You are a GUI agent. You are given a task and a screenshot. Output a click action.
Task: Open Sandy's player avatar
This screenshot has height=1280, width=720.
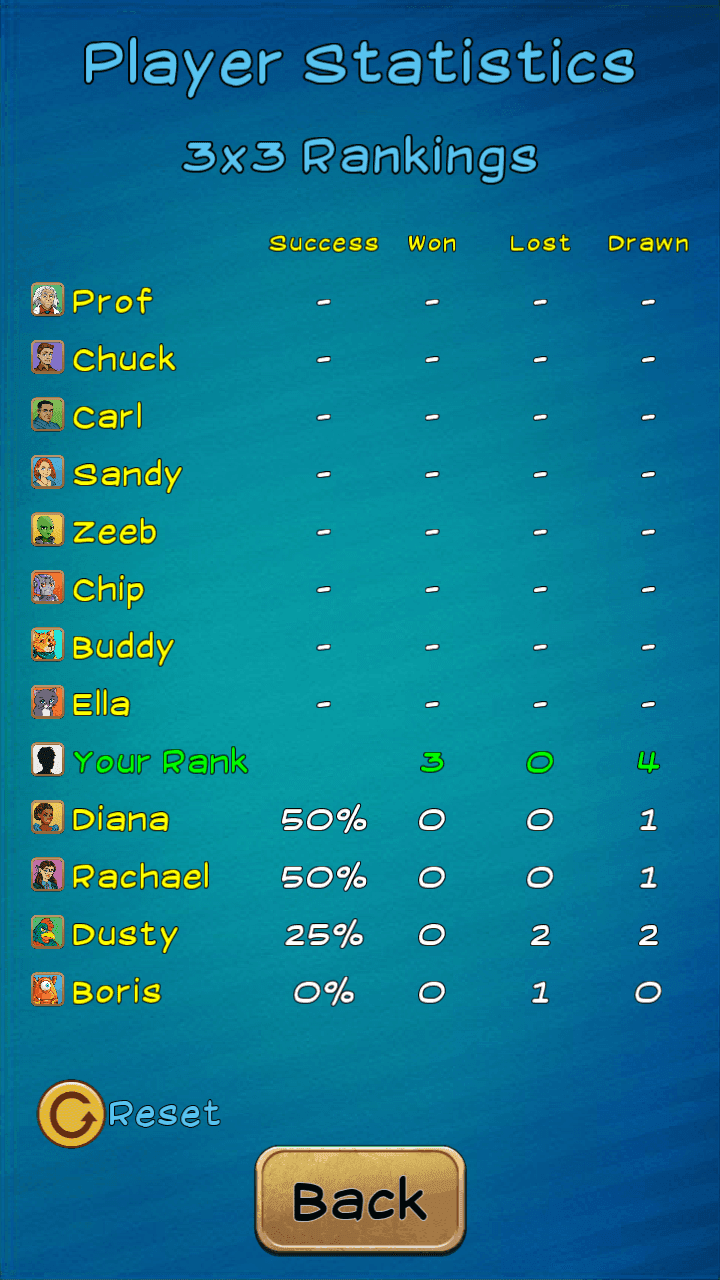tap(47, 473)
